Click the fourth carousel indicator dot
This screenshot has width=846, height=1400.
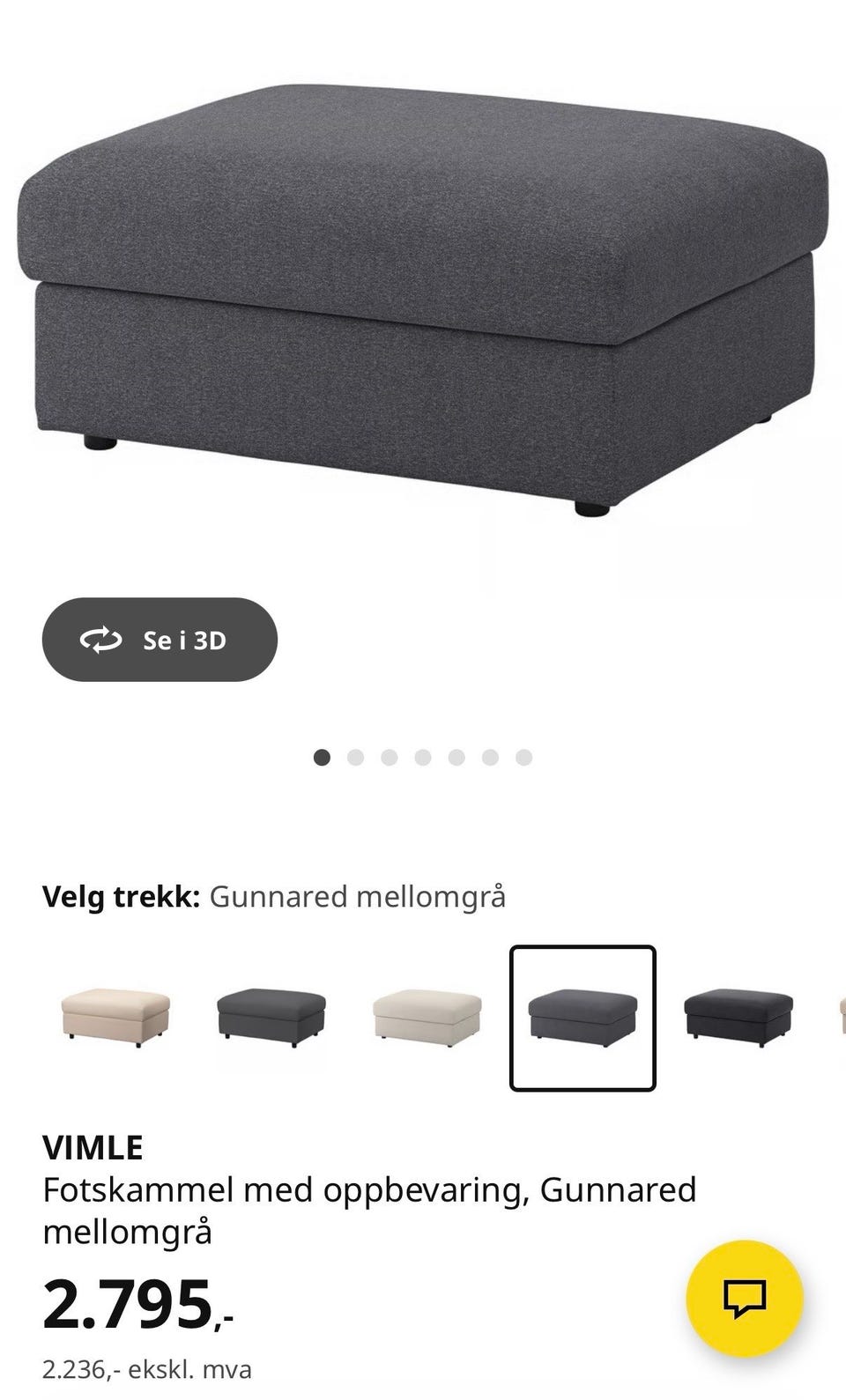[x=423, y=755]
